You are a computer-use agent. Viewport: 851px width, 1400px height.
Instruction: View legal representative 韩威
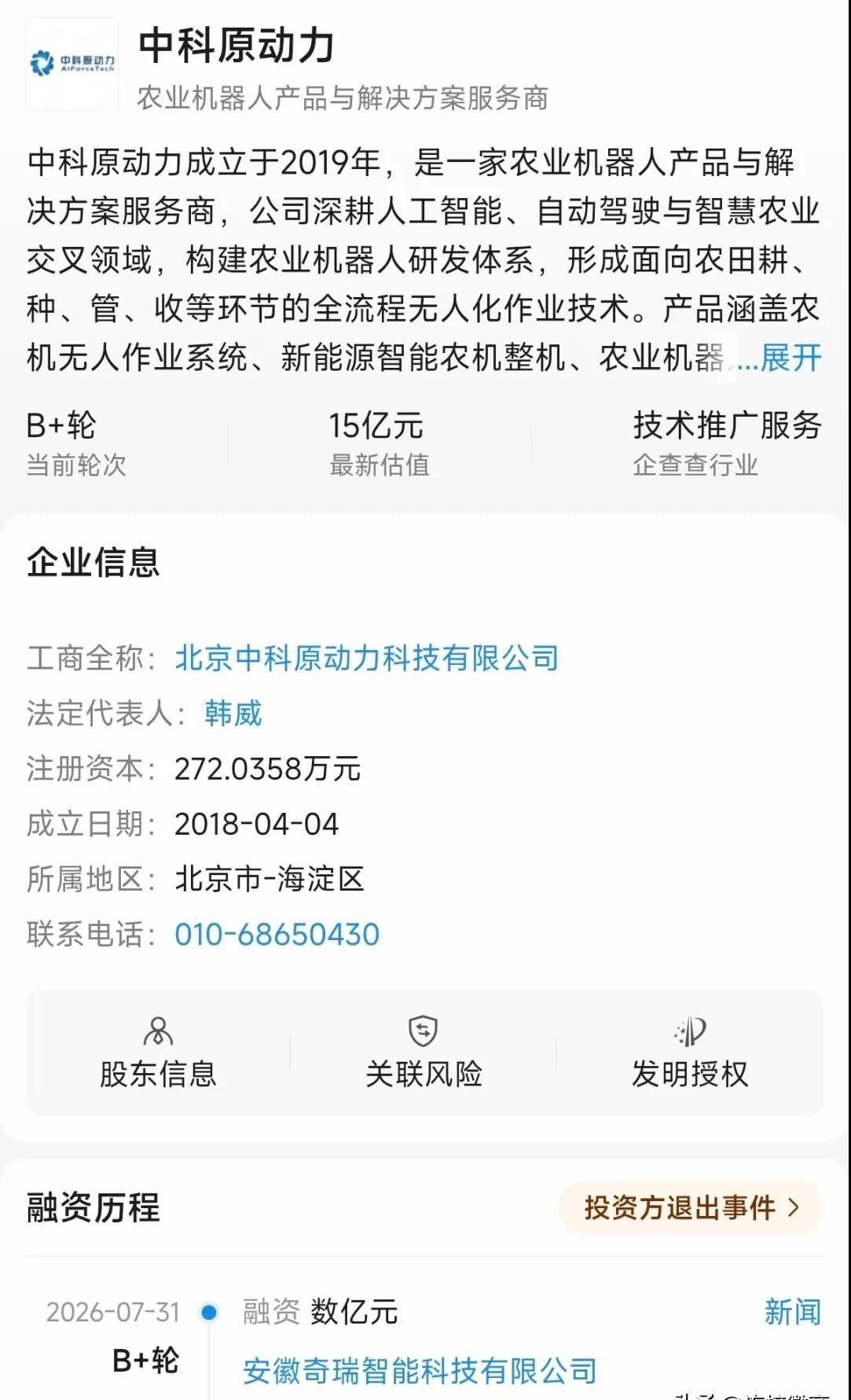point(233,713)
